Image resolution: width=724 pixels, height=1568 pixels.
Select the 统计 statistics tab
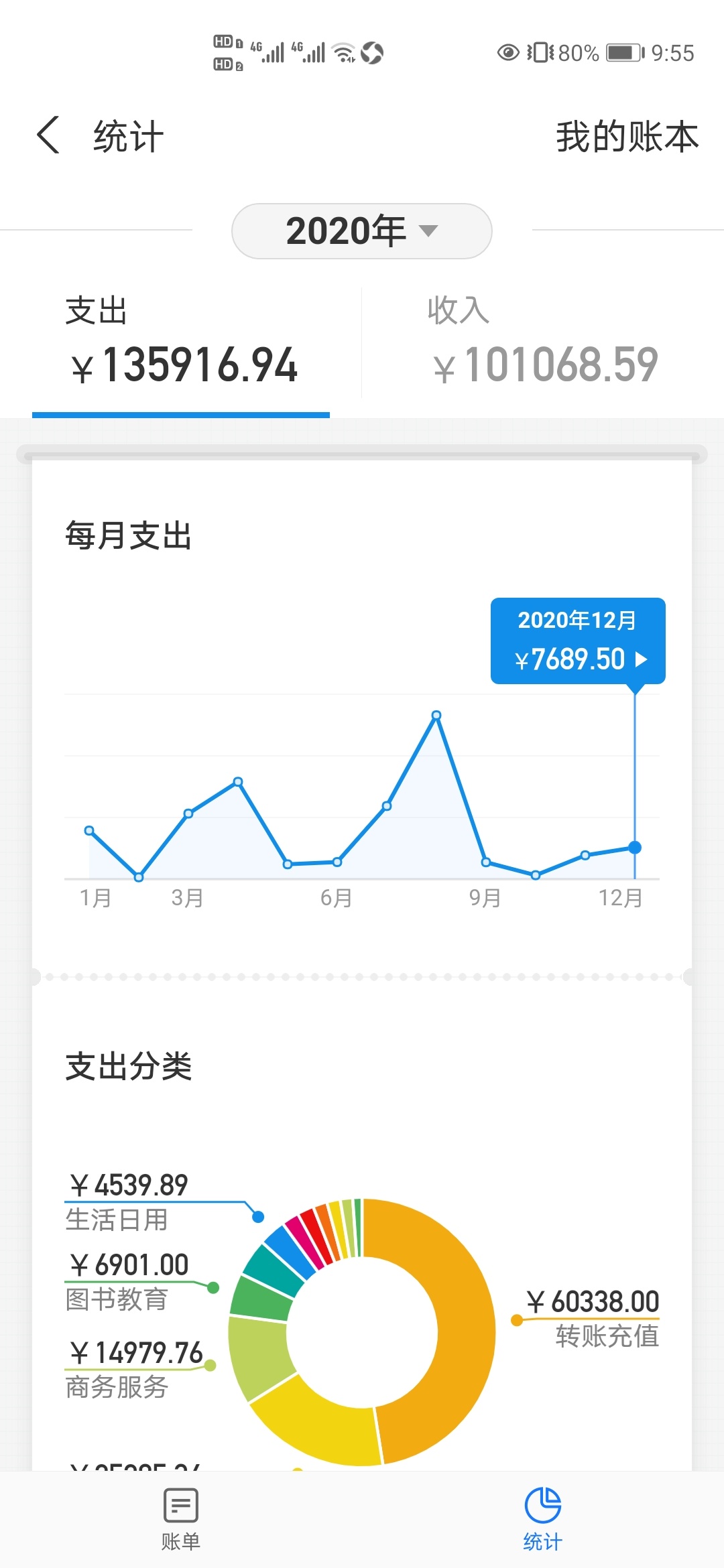point(542,1519)
